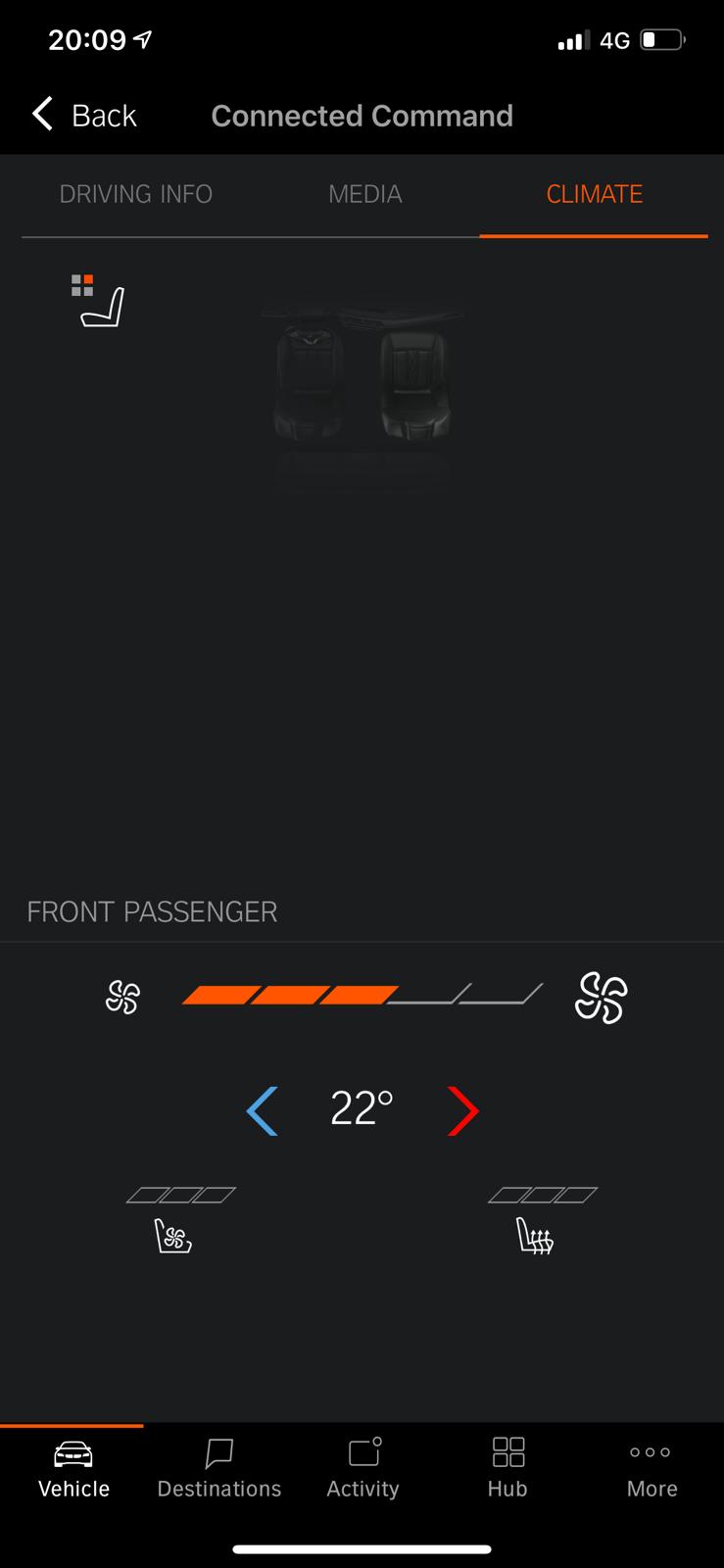This screenshot has height=1568, width=724.
Task: Select the Climate tab
Action: pyautogui.click(x=594, y=194)
